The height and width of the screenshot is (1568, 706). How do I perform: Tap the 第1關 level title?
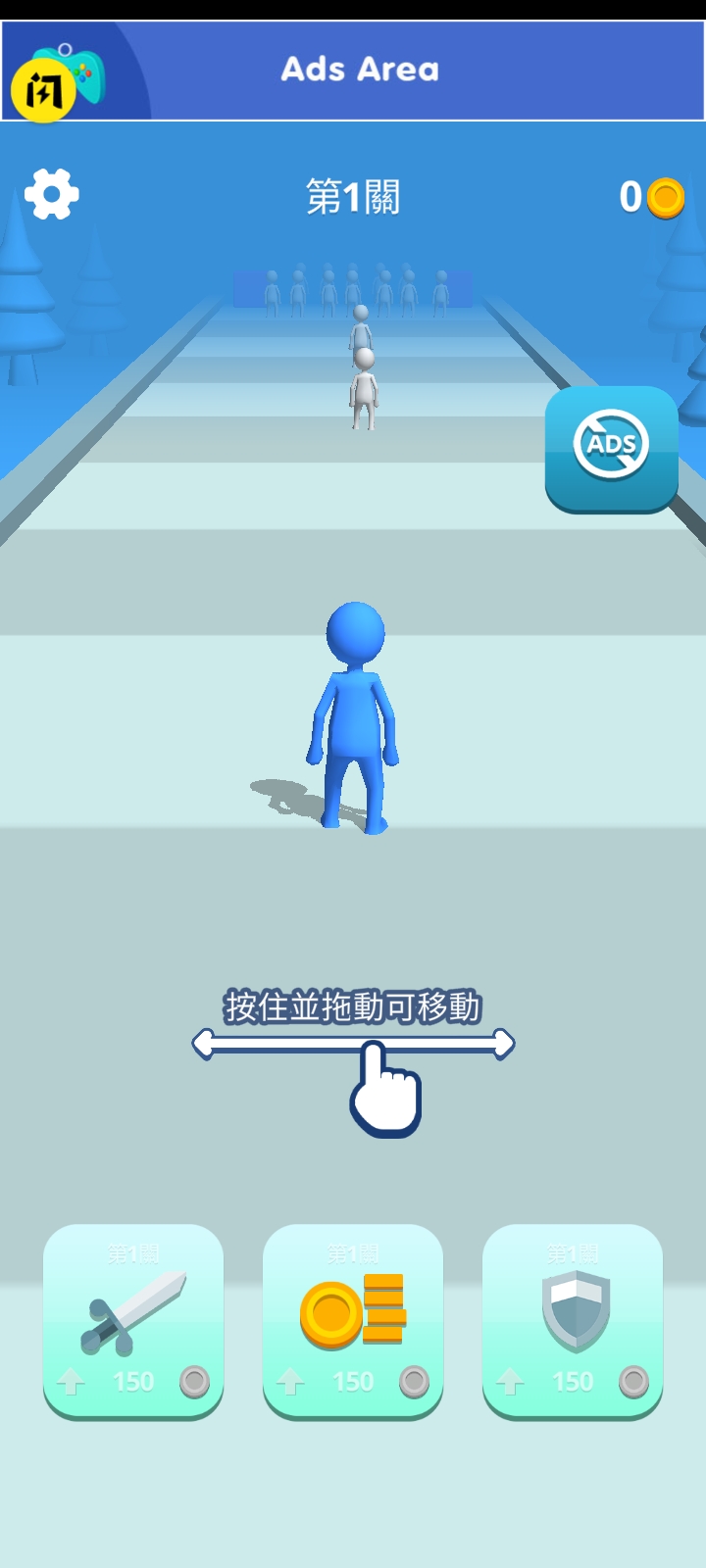[x=353, y=196]
